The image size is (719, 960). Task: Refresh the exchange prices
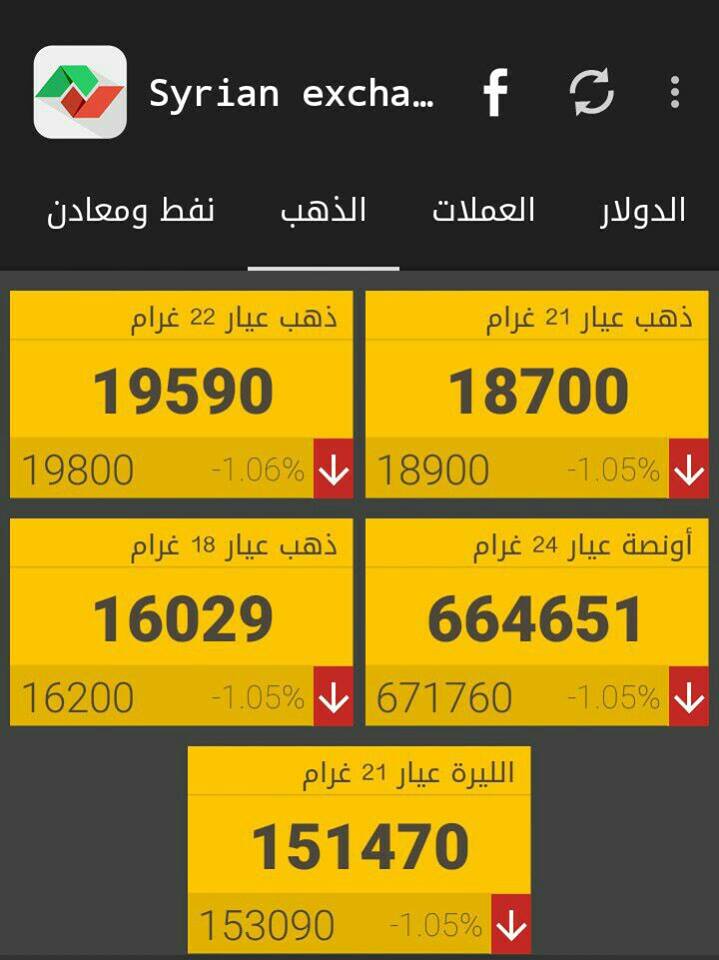click(x=591, y=93)
